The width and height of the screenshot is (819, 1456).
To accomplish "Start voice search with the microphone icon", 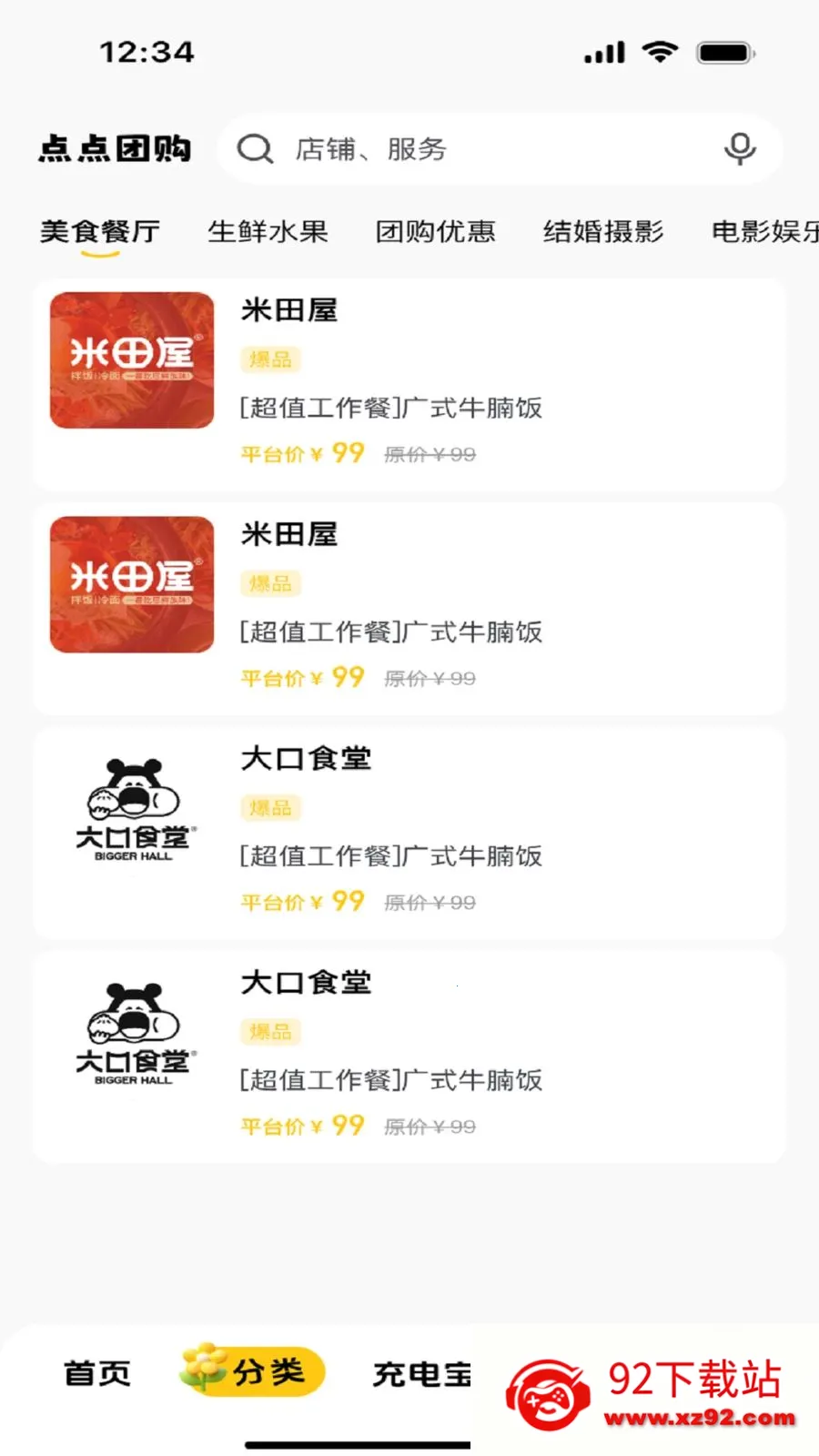I will tap(740, 149).
